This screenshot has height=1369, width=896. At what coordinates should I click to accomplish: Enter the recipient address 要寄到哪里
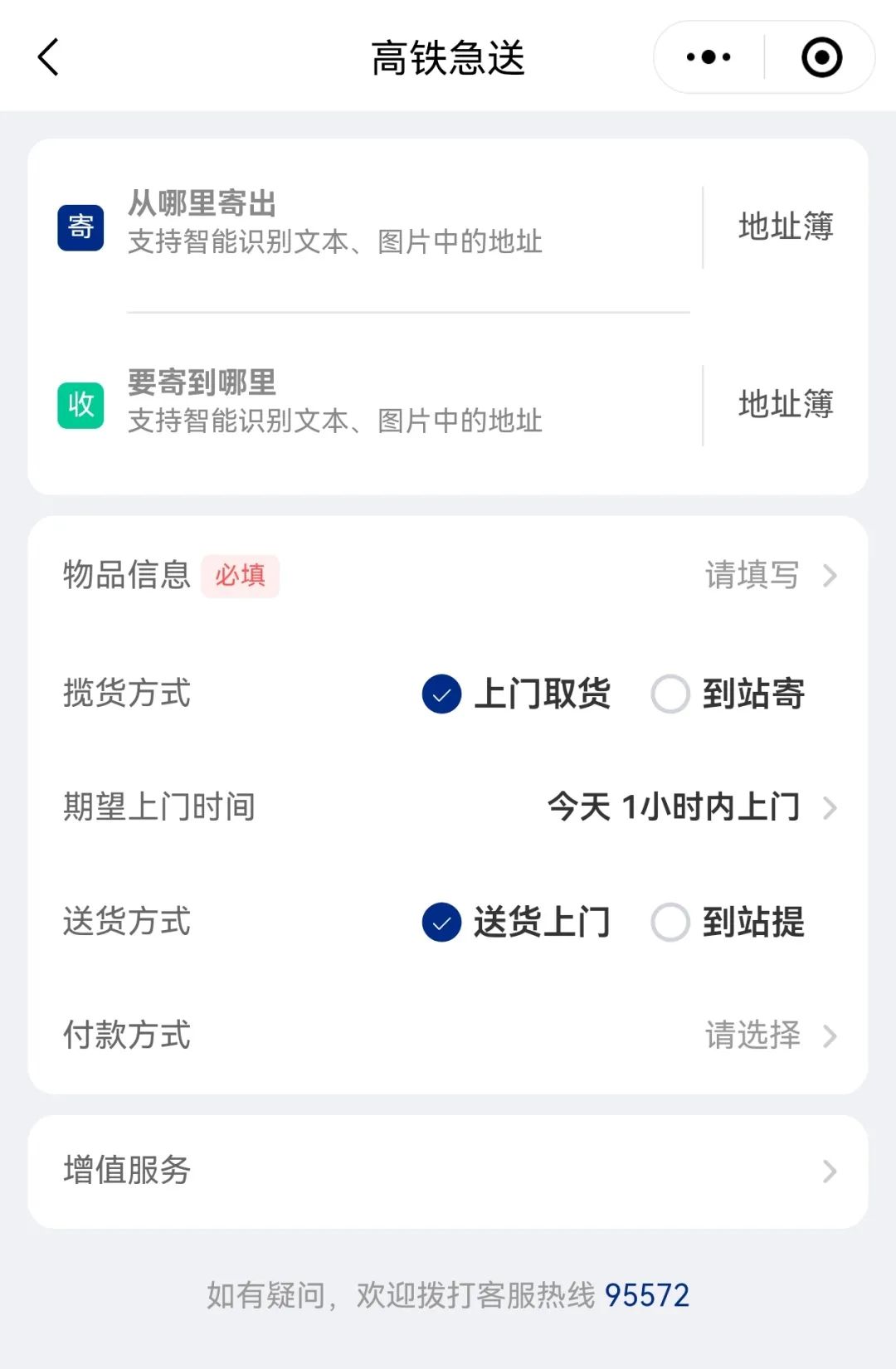(373, 403)
